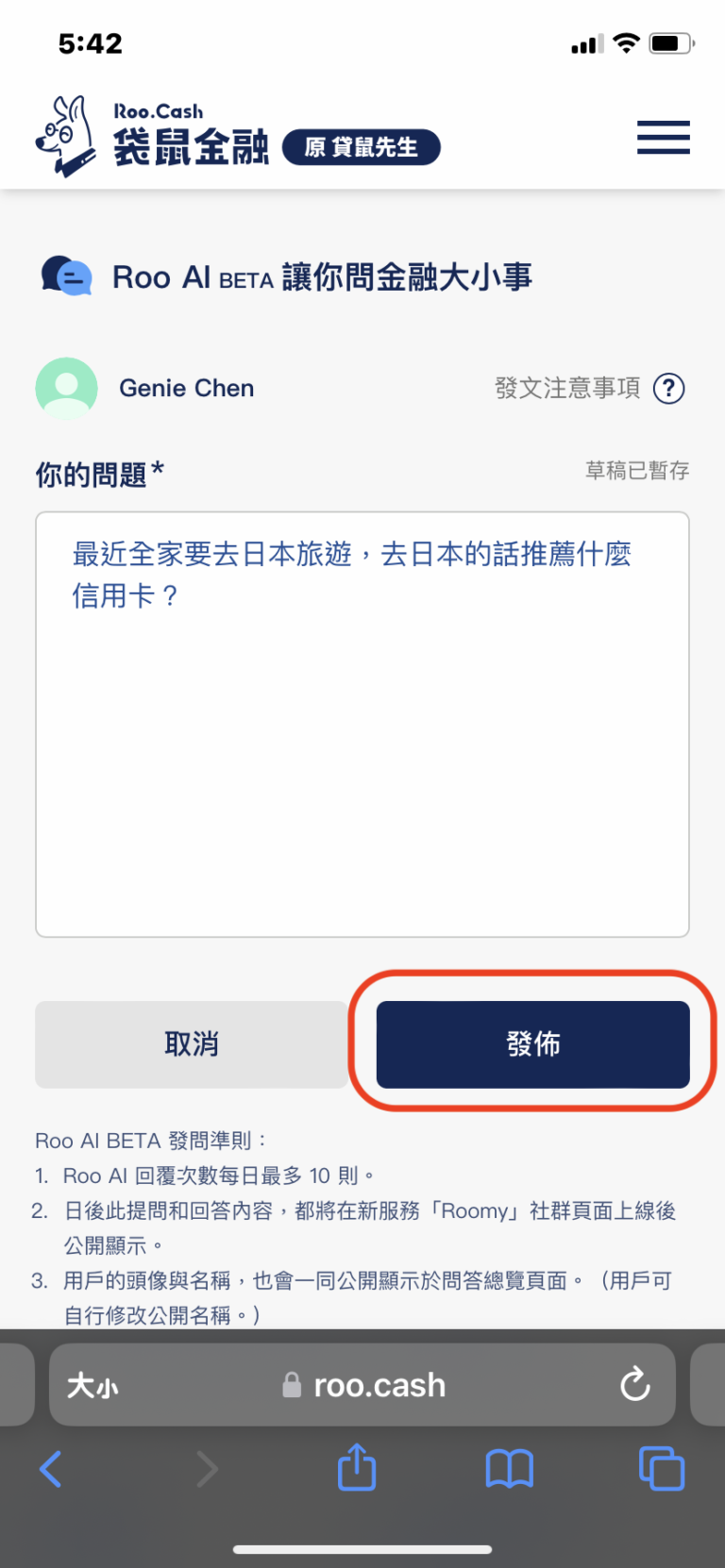
Task: Click the Roo.Cash kangaroo logo
Action: pyautogui.click(x=64, y=133)
